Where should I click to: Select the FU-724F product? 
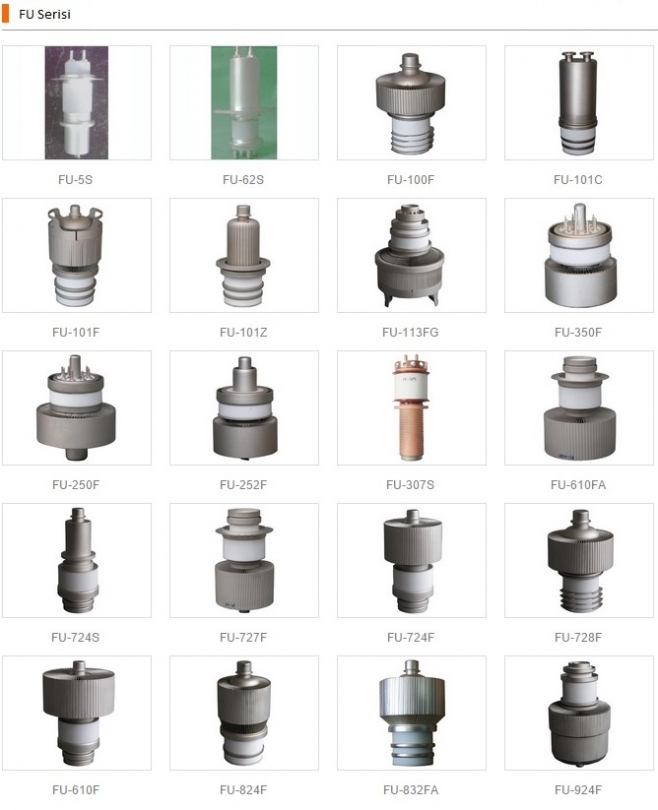click(x=410, y=560)
